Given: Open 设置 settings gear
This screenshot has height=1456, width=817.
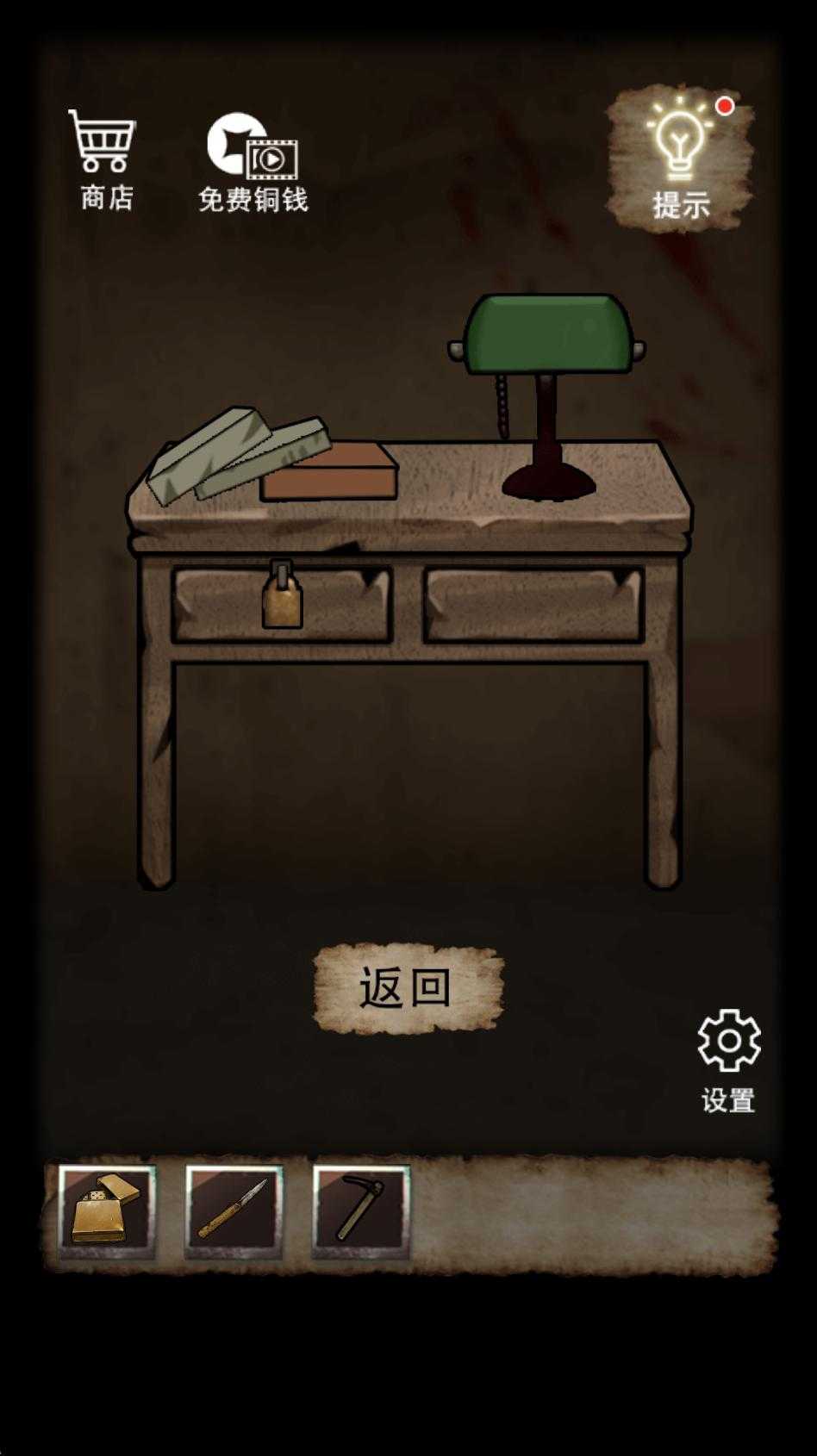Looking at the screenshot, I should [x=728, y=1060].
